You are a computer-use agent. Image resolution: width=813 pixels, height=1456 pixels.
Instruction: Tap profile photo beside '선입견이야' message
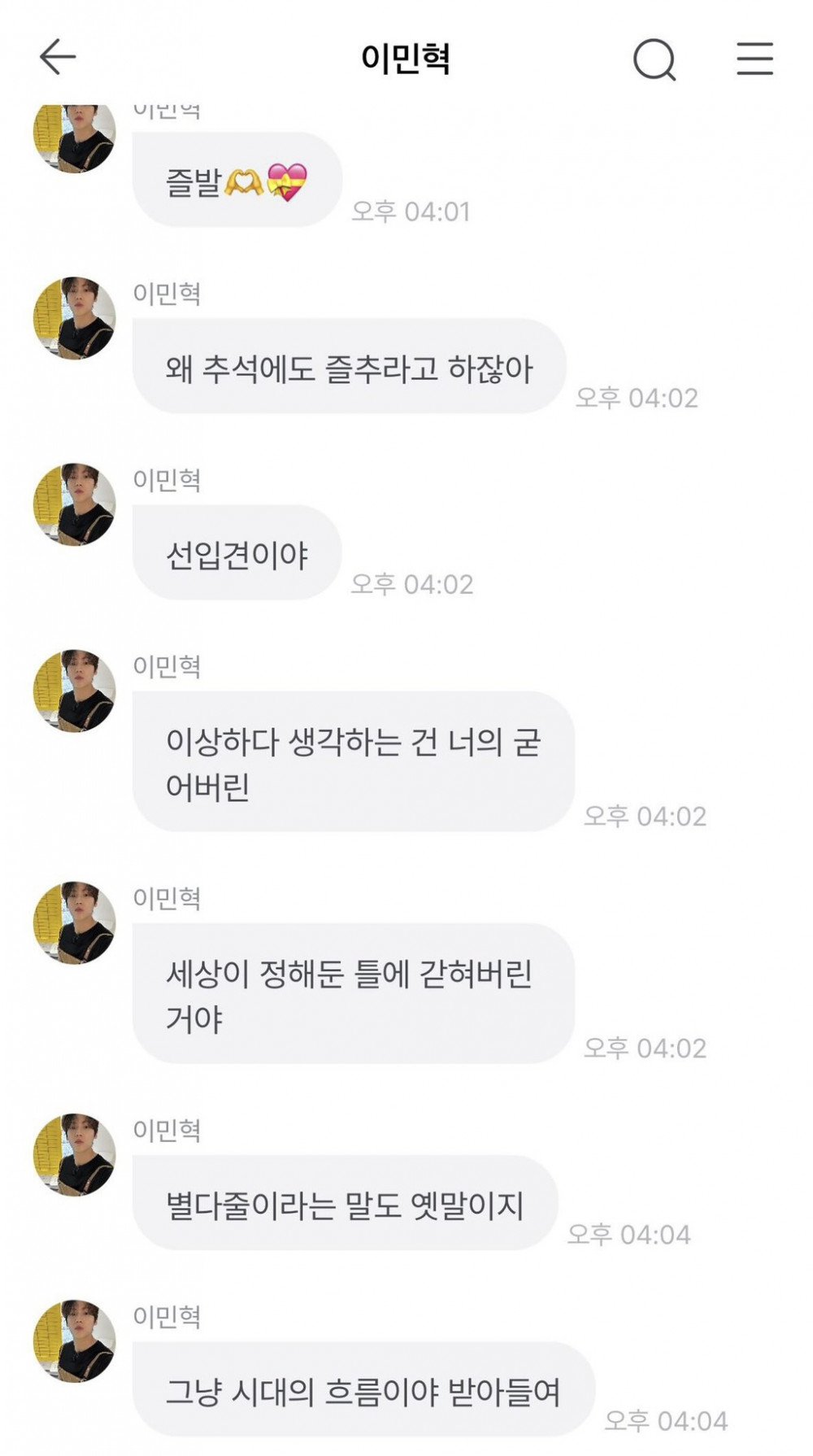click(x=74, y=504)
